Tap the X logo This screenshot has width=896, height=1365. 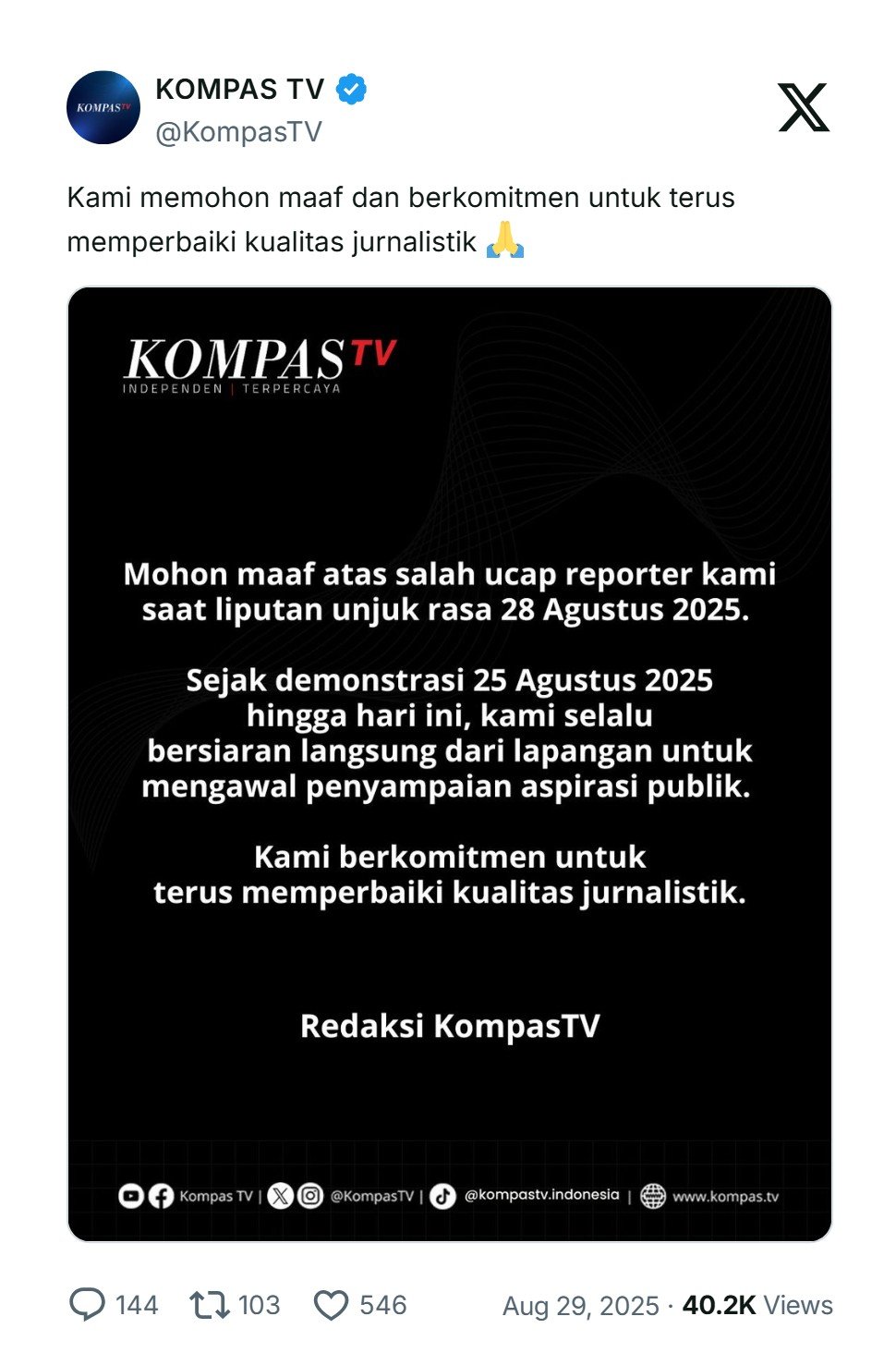tap(803, 107)
